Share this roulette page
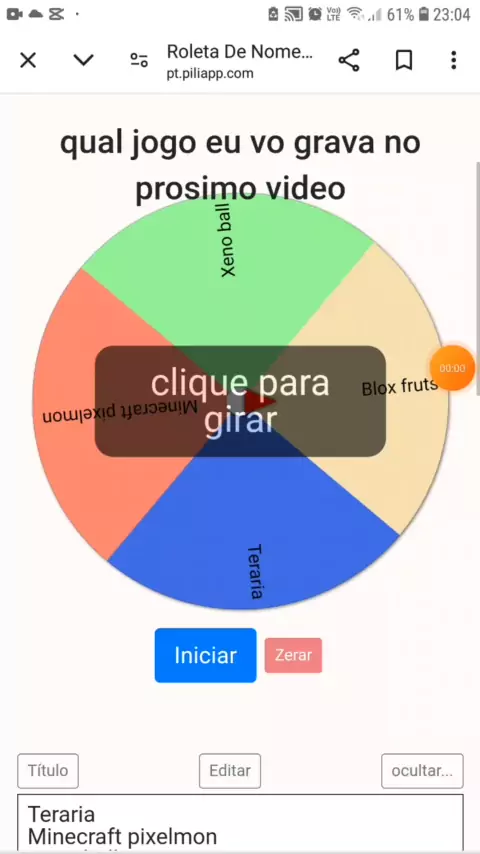This screenshot has height=854, width=480. tap(349, 60)
